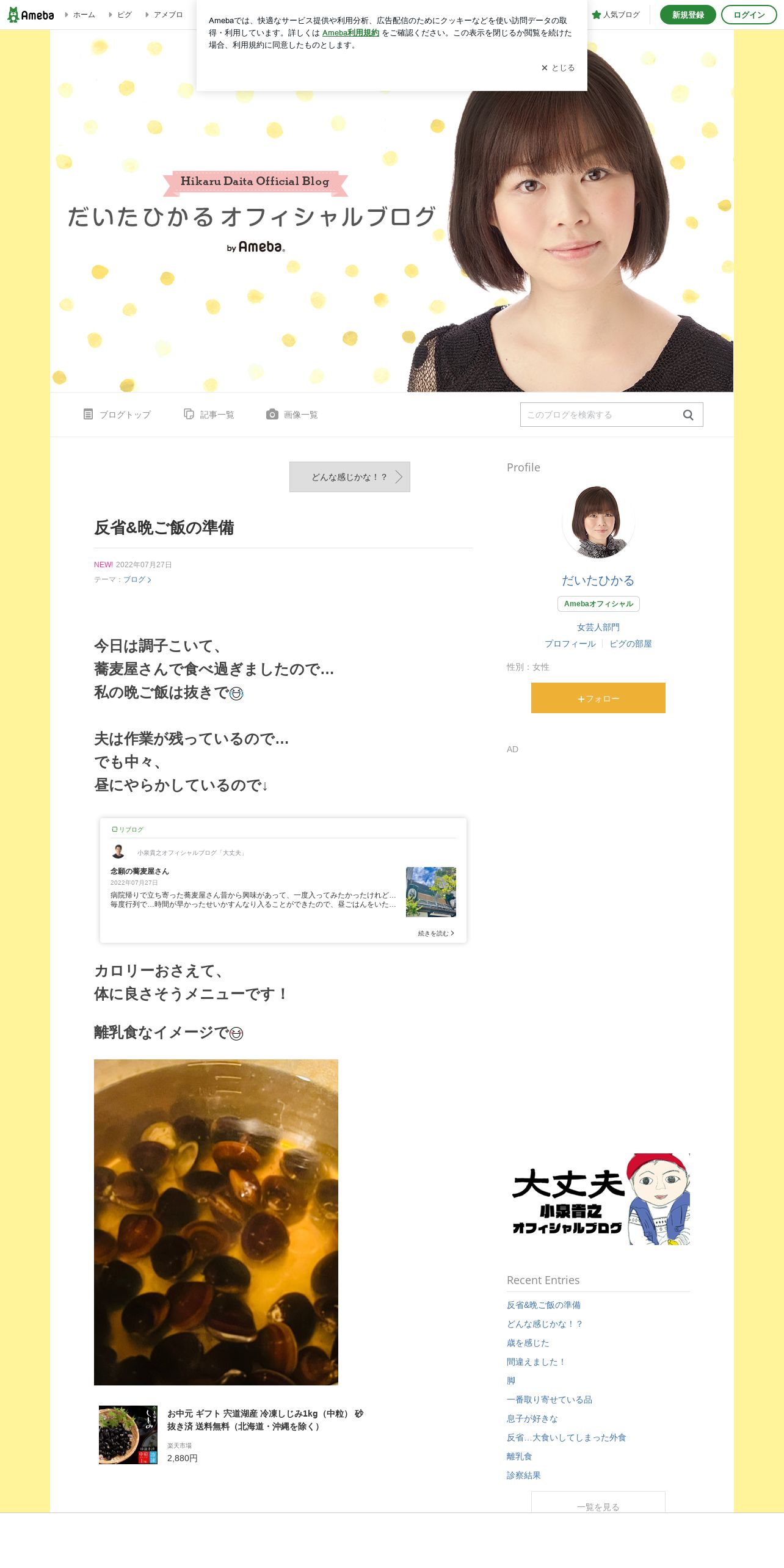Viewport: 784px width, 1568px height.
Task: Open the reblogged card 念願の蕎麦屋さん
Action: point(283,880)
